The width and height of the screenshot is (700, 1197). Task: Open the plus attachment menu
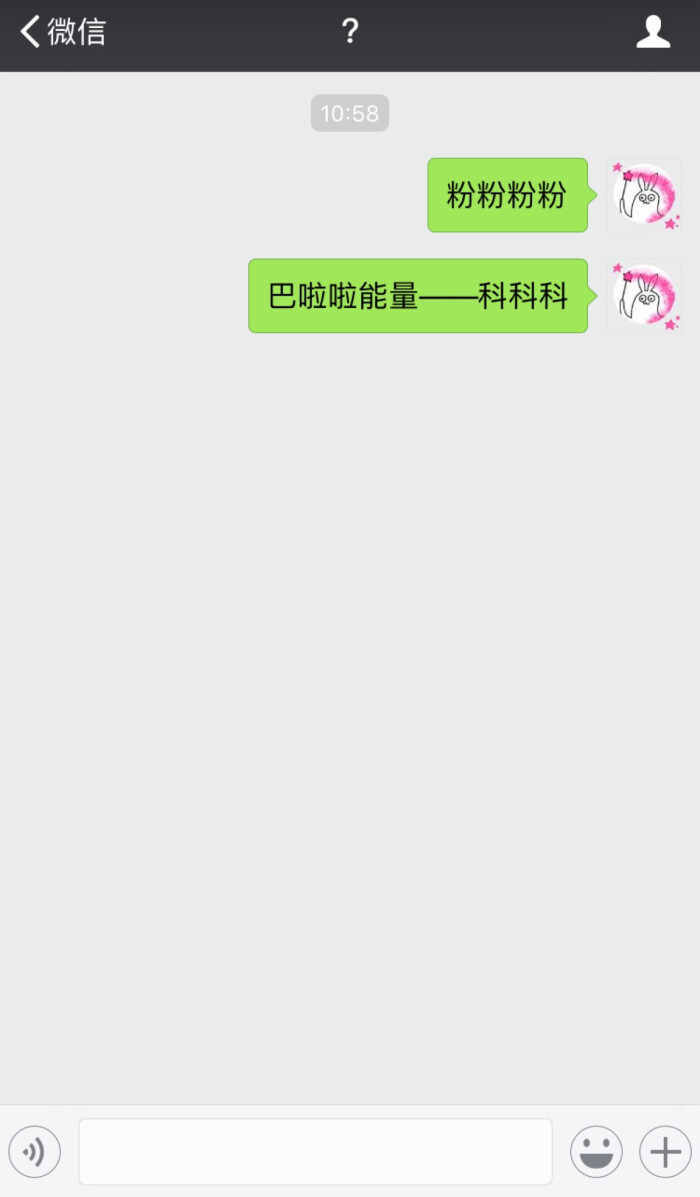(665, 1151)
